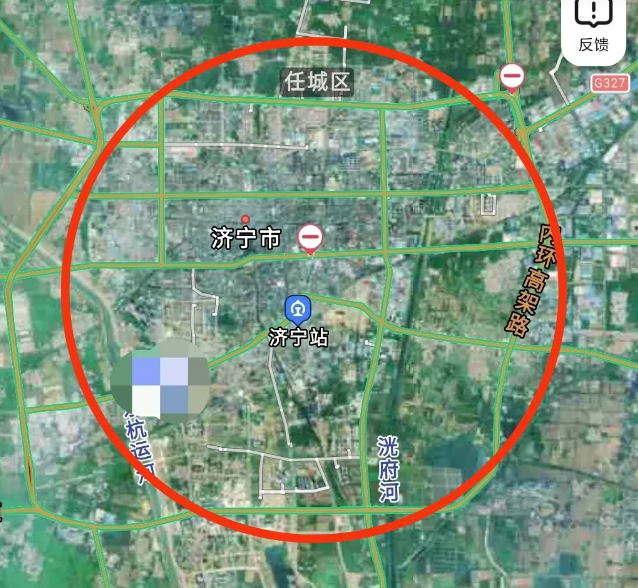Viewport: 638px width, 588px height.
Task: Open the 反馈 feedback button
Action: [x=593, y=27]
